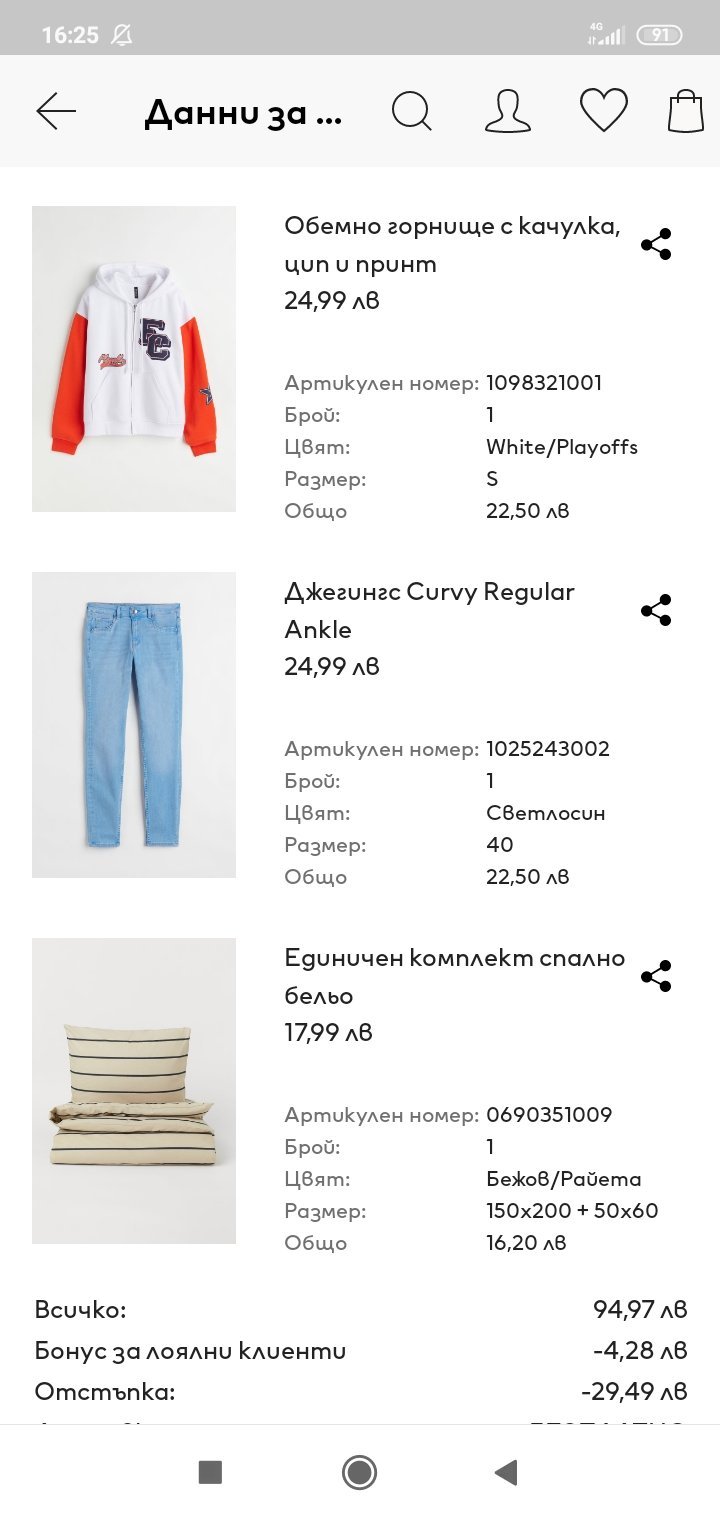Share the single bedding set
This screenshot has height=1520, width=720.
coord(656,976)
